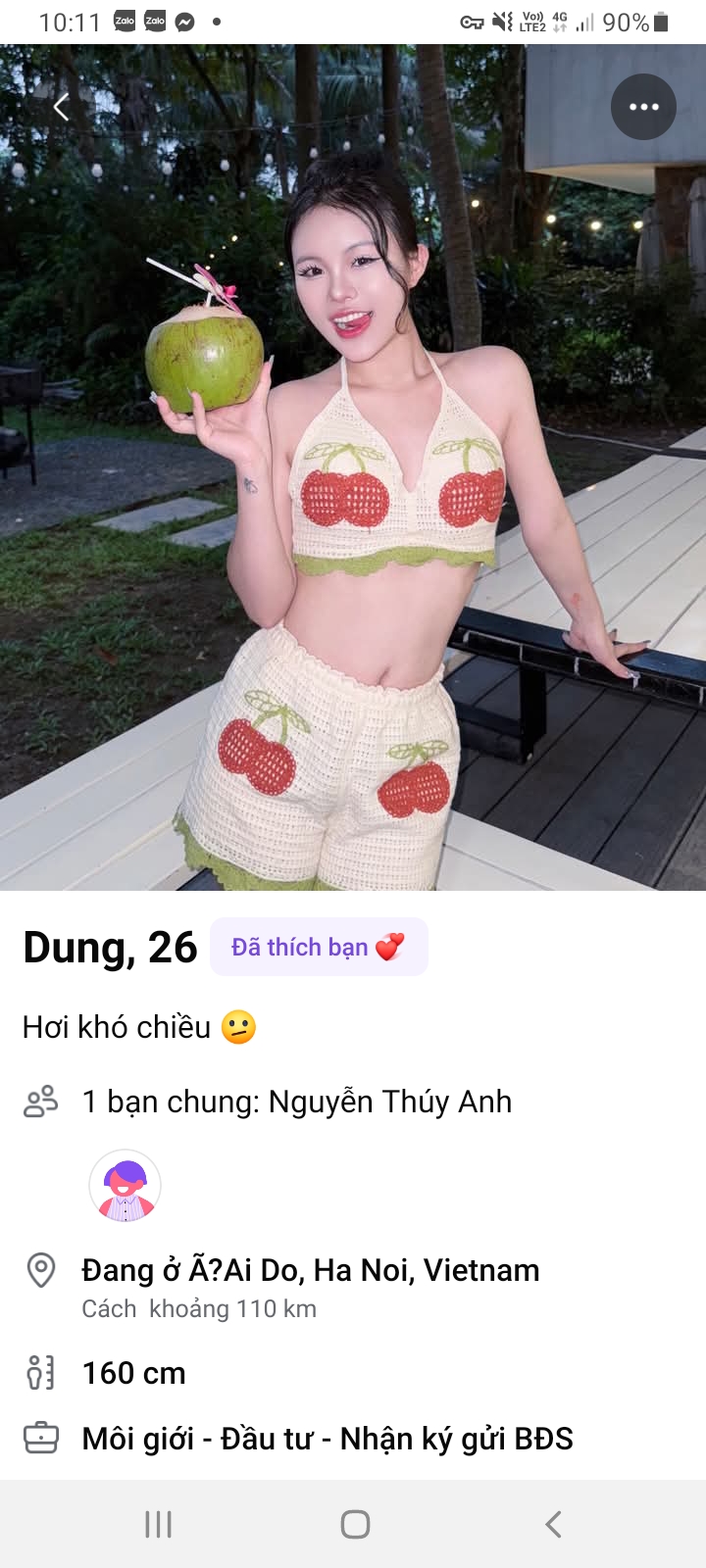Screen dimensions: 706x1568
Task: Go to the phone's home screen
Action: 355,1524
